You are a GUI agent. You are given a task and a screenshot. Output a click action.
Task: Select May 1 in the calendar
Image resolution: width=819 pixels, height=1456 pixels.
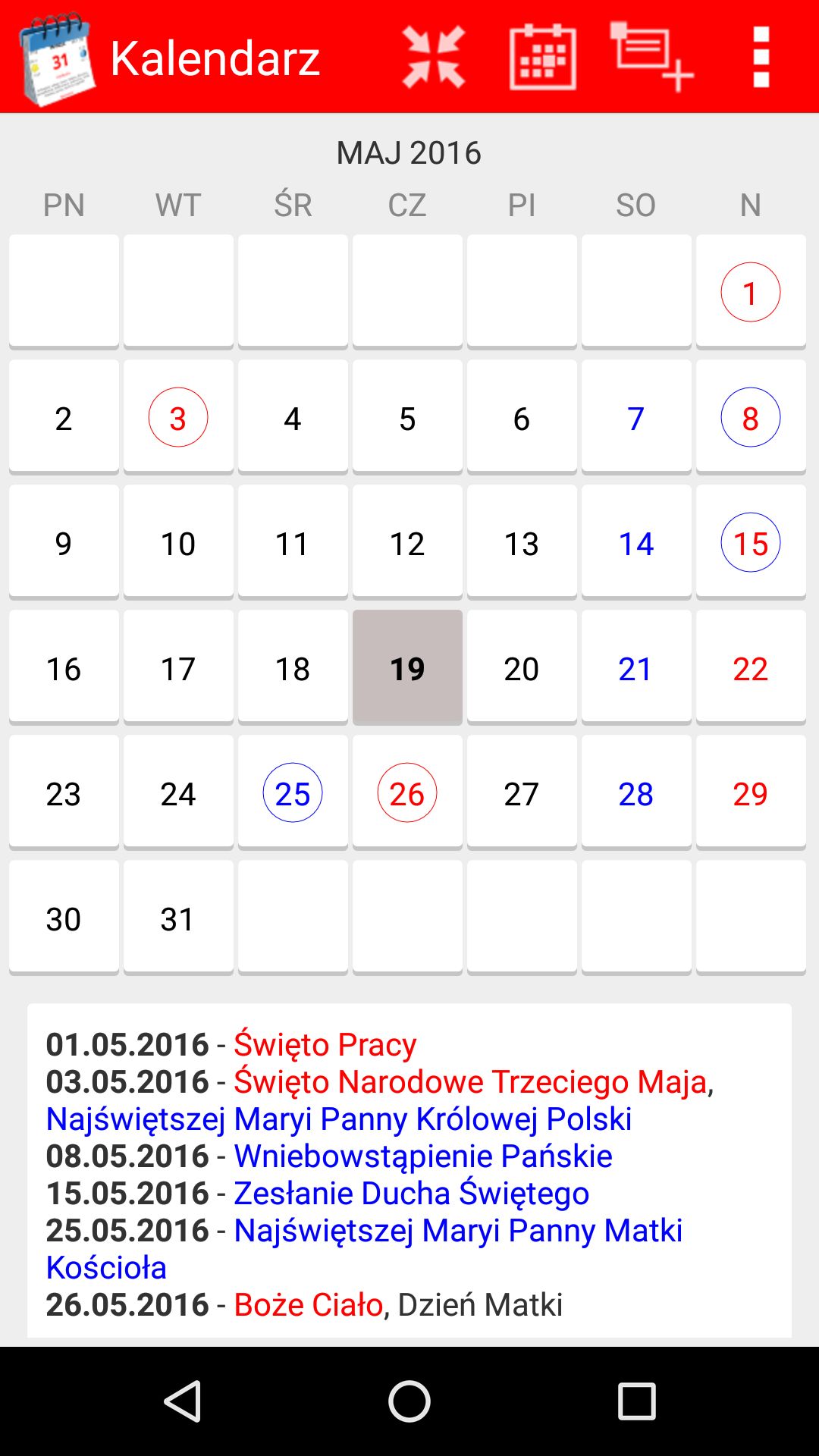point(751,292)
